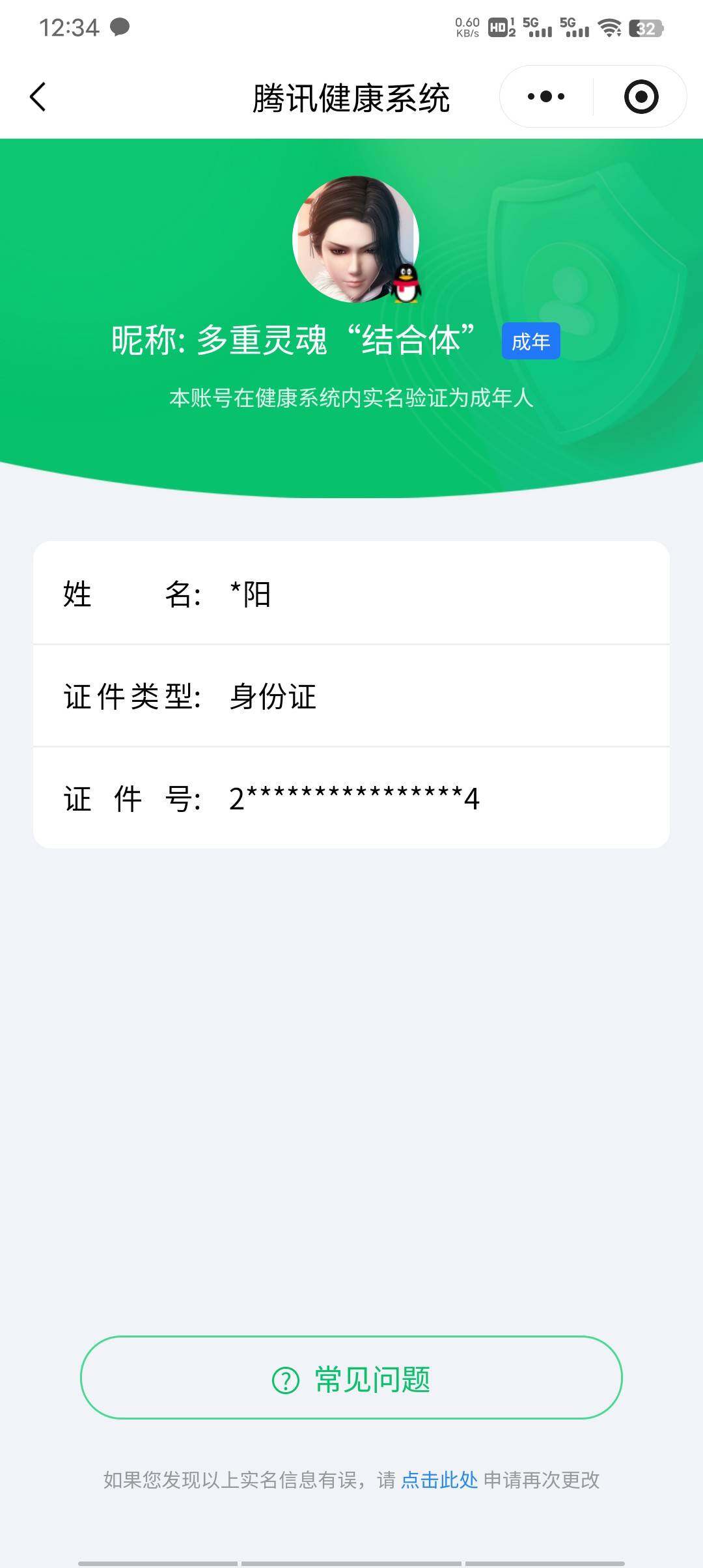Screen dimensions: 703x1568
Task: Select the 成年 adult status badge
Action: coord(531,341)
